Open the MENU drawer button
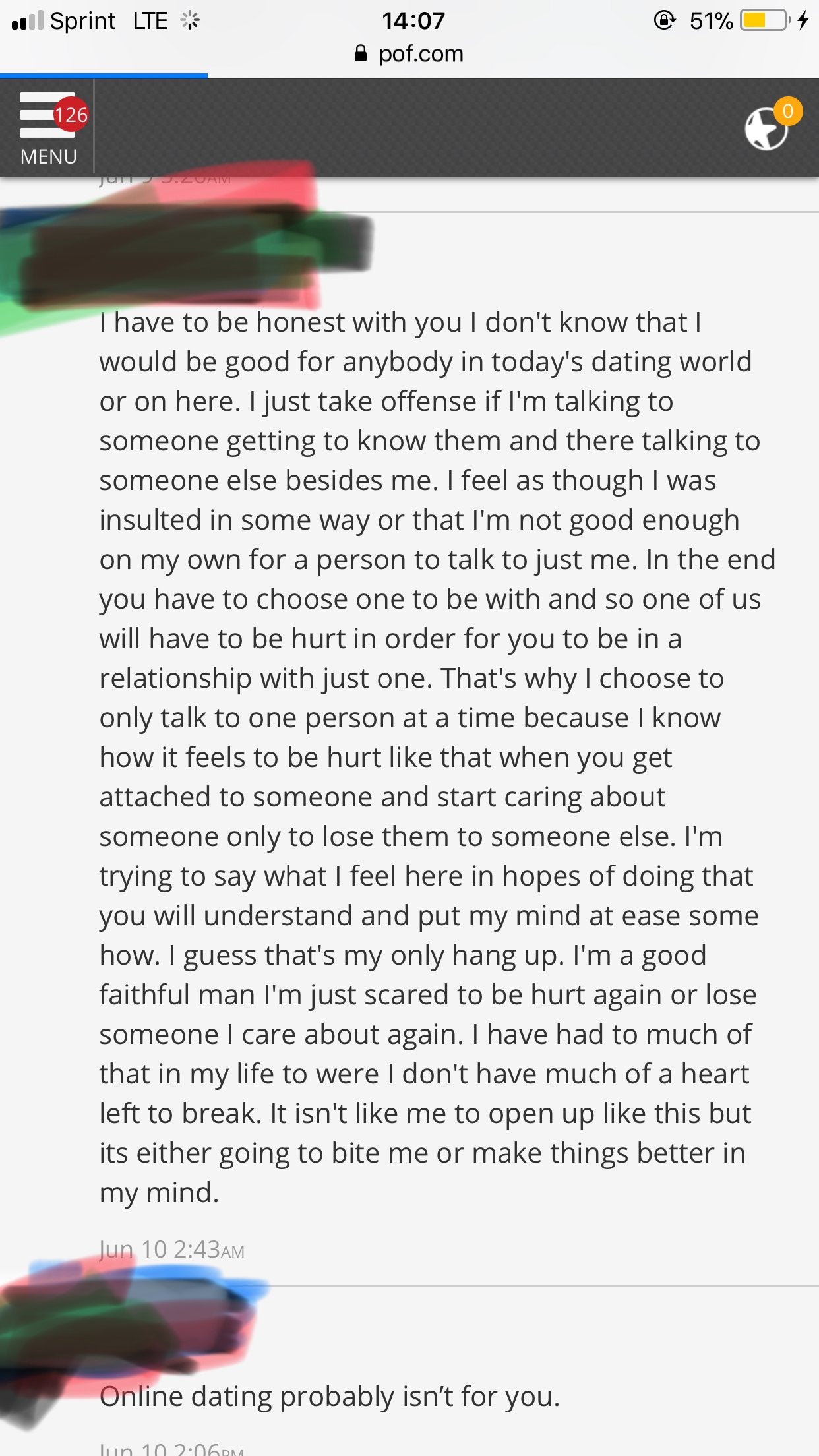The width and height of the screenshot is (819, 1456). [47, 128]
